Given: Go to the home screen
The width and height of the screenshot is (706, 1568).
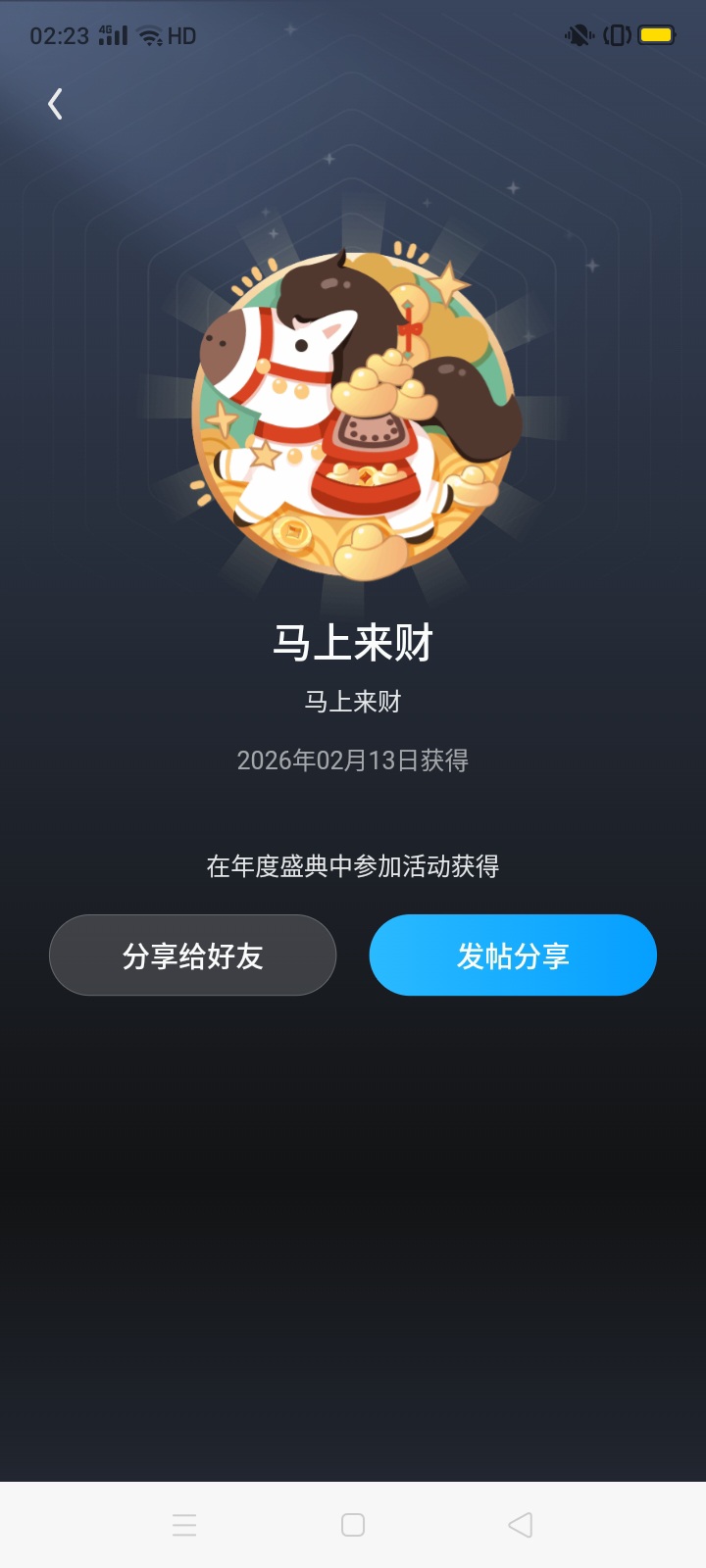Looking at the screenshot, I should click(353, 1525).
